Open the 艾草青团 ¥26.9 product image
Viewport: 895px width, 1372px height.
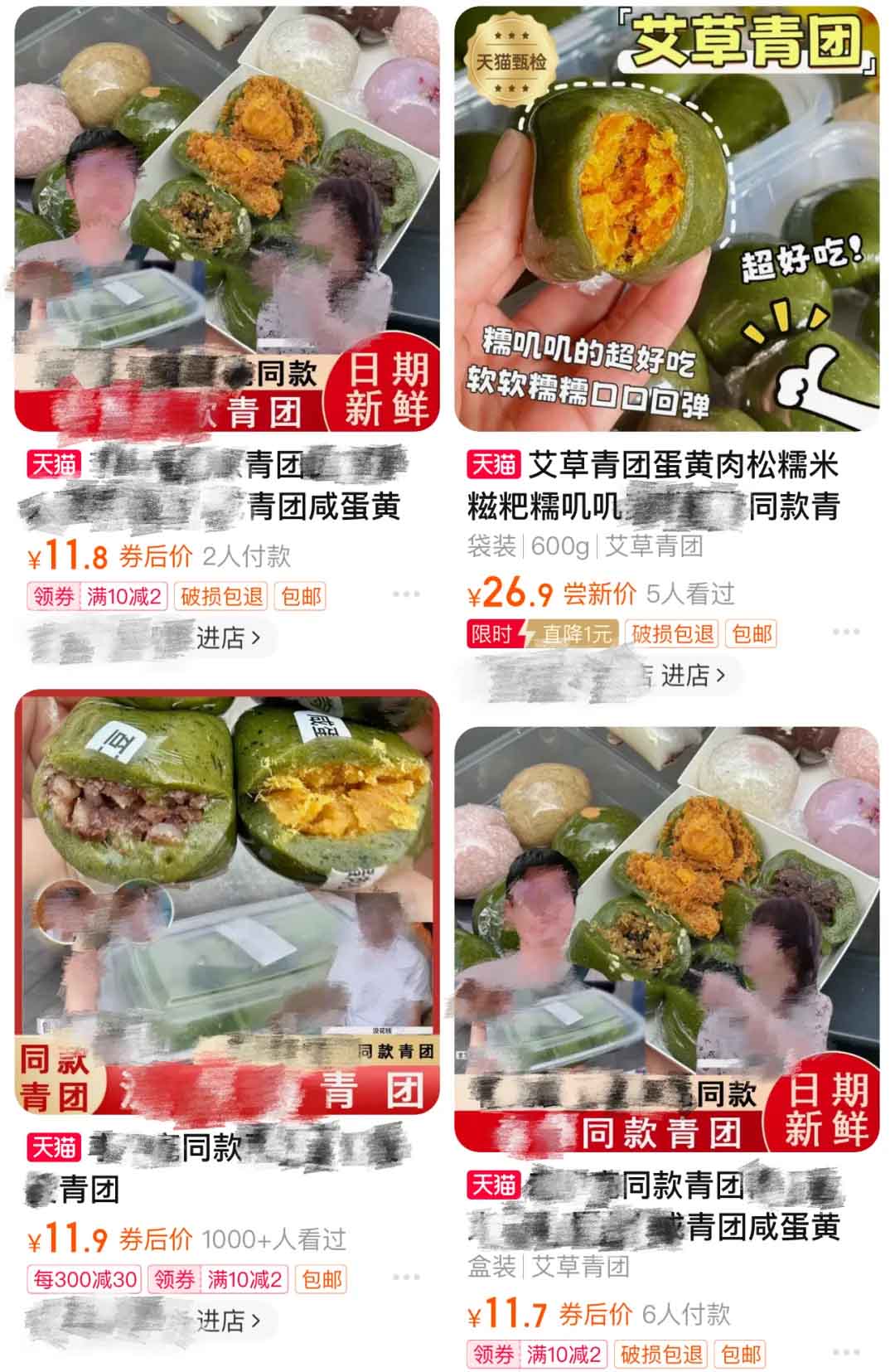[666, 220]
